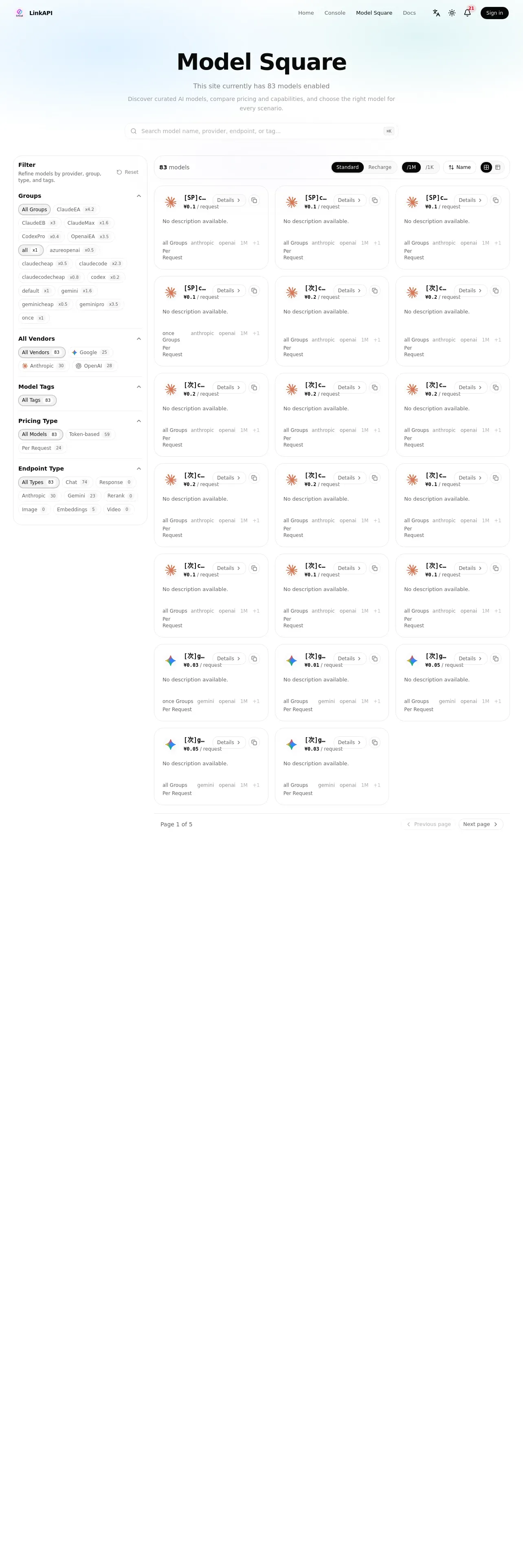Switch to table layout view

click(498, 167)
